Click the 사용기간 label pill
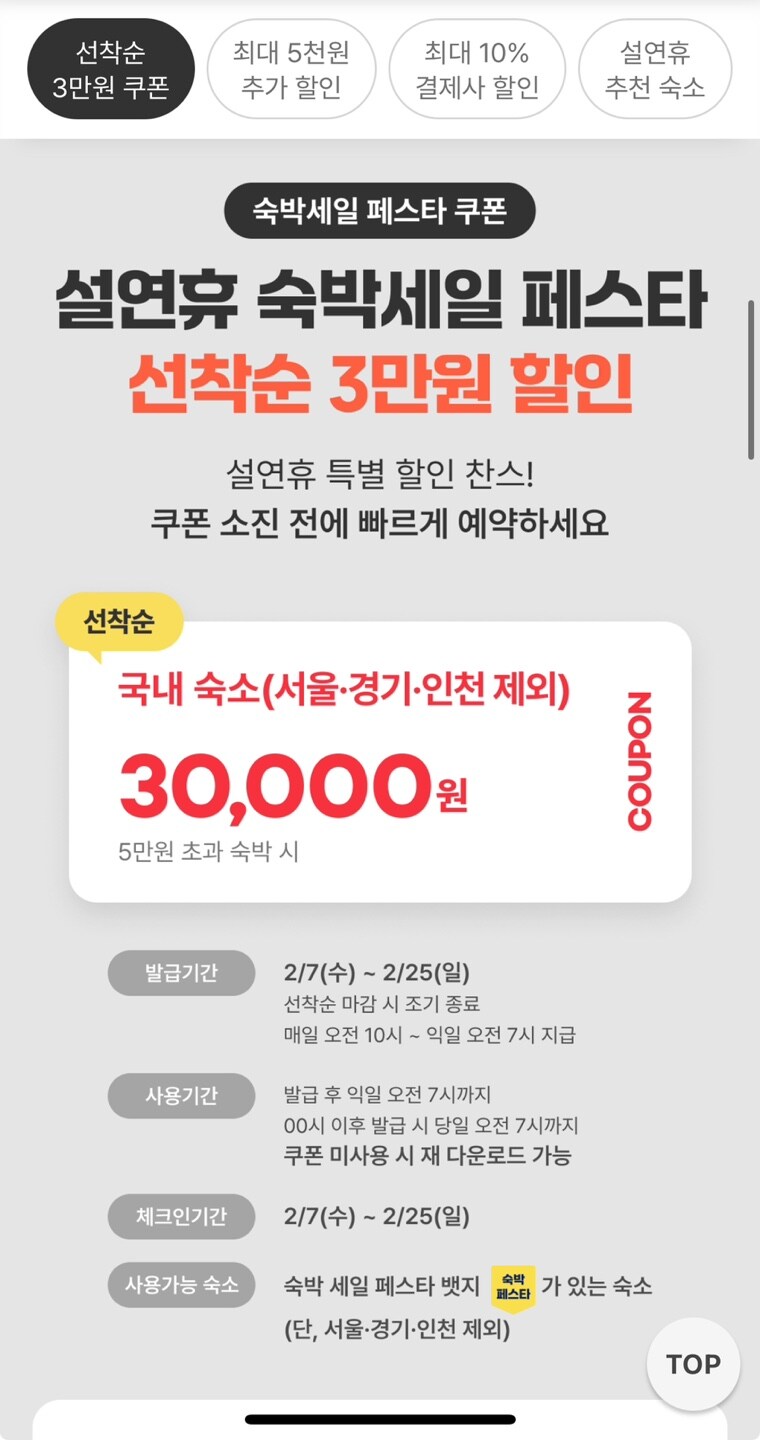This screenshot has height=1440, width=760. [180, 1096]
